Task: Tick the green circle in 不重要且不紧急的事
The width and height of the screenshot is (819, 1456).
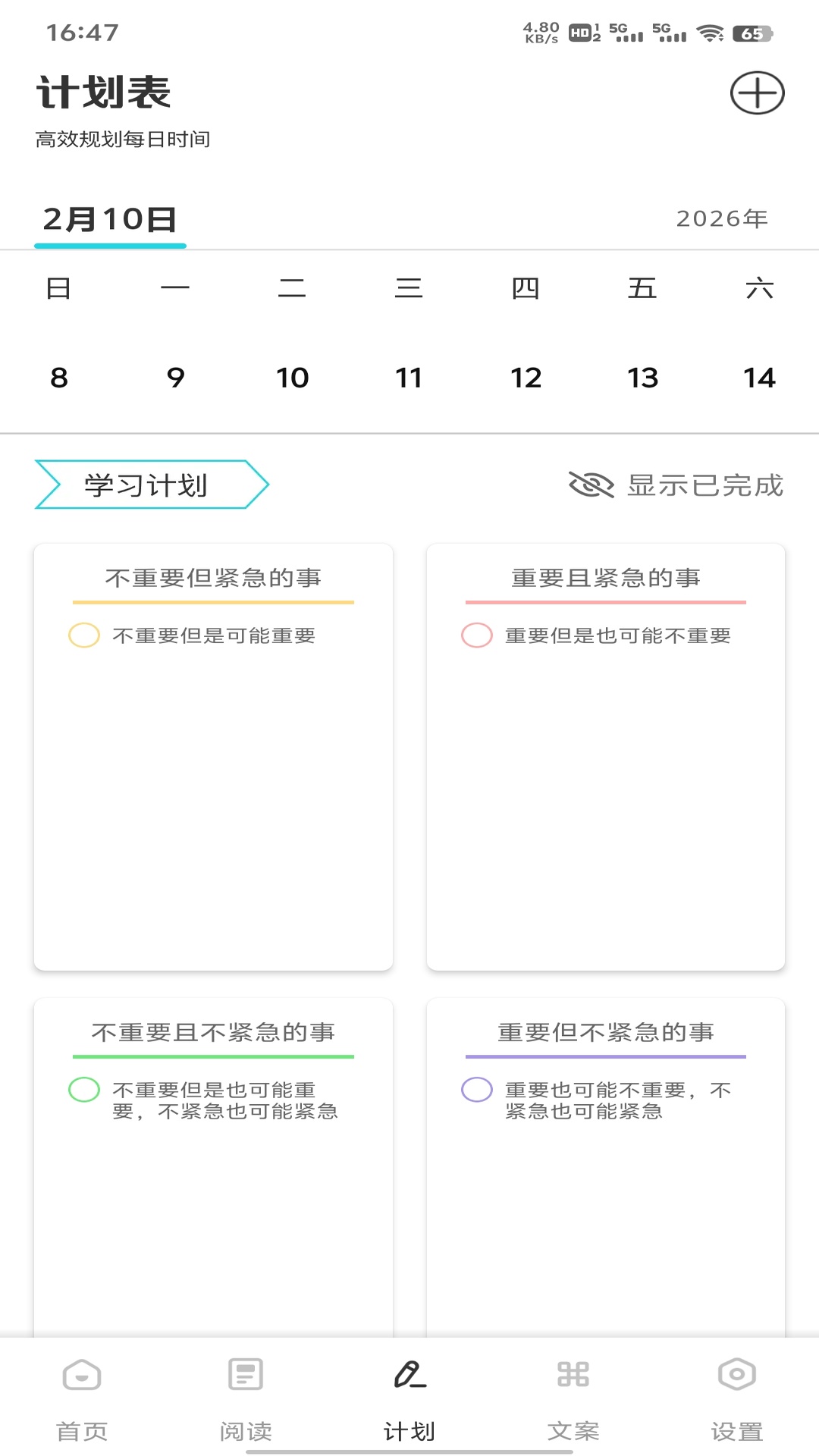Action: 83,1090
